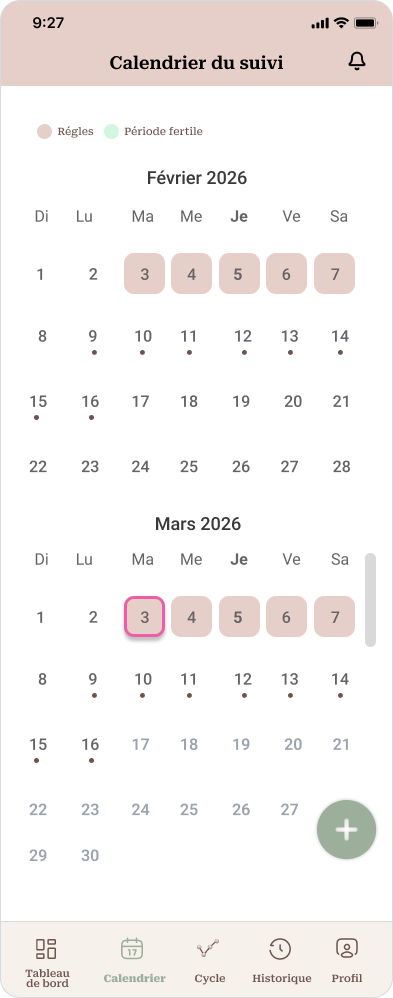
Task: Tap day 22 in Février 2026
Action: [x=38, y=467]
